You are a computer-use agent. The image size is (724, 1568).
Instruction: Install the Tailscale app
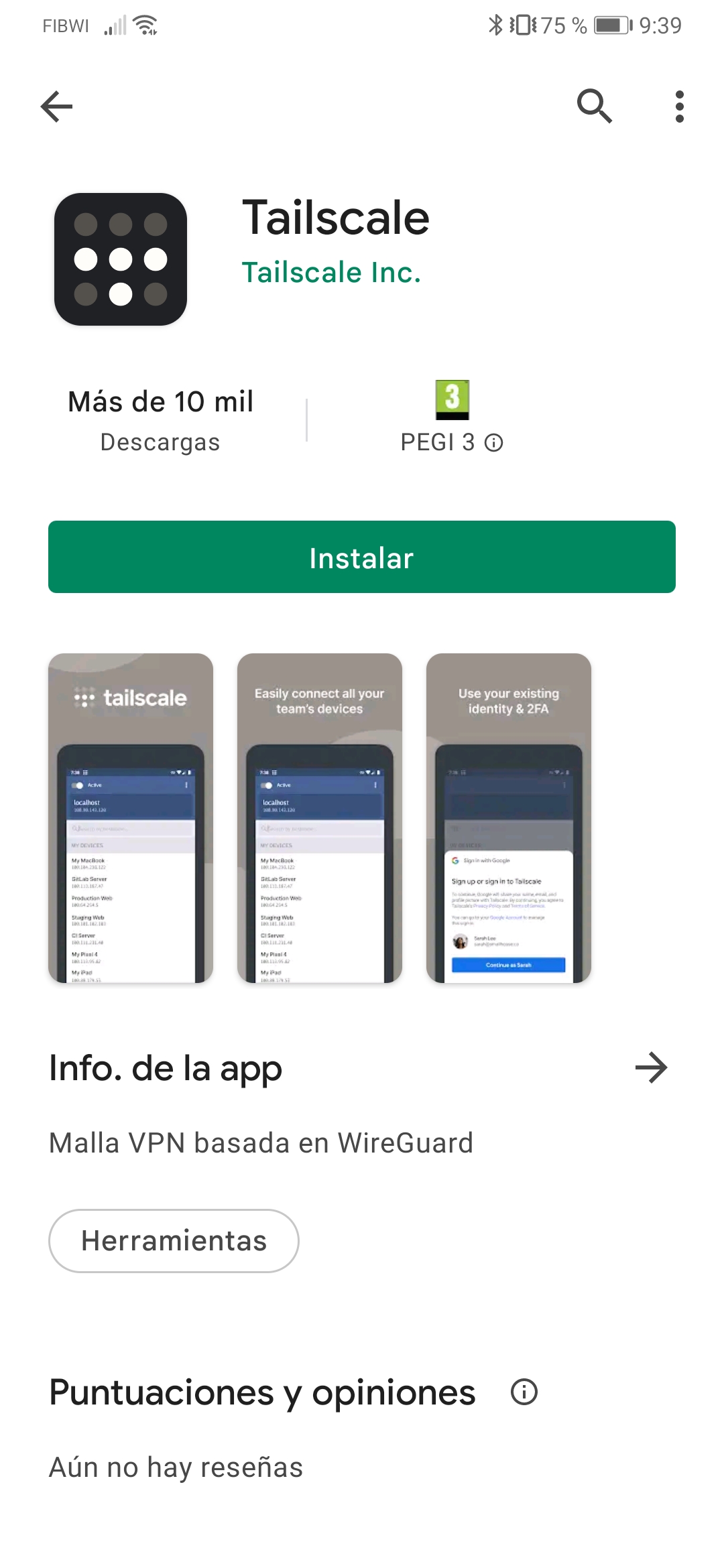pos(362,557)
